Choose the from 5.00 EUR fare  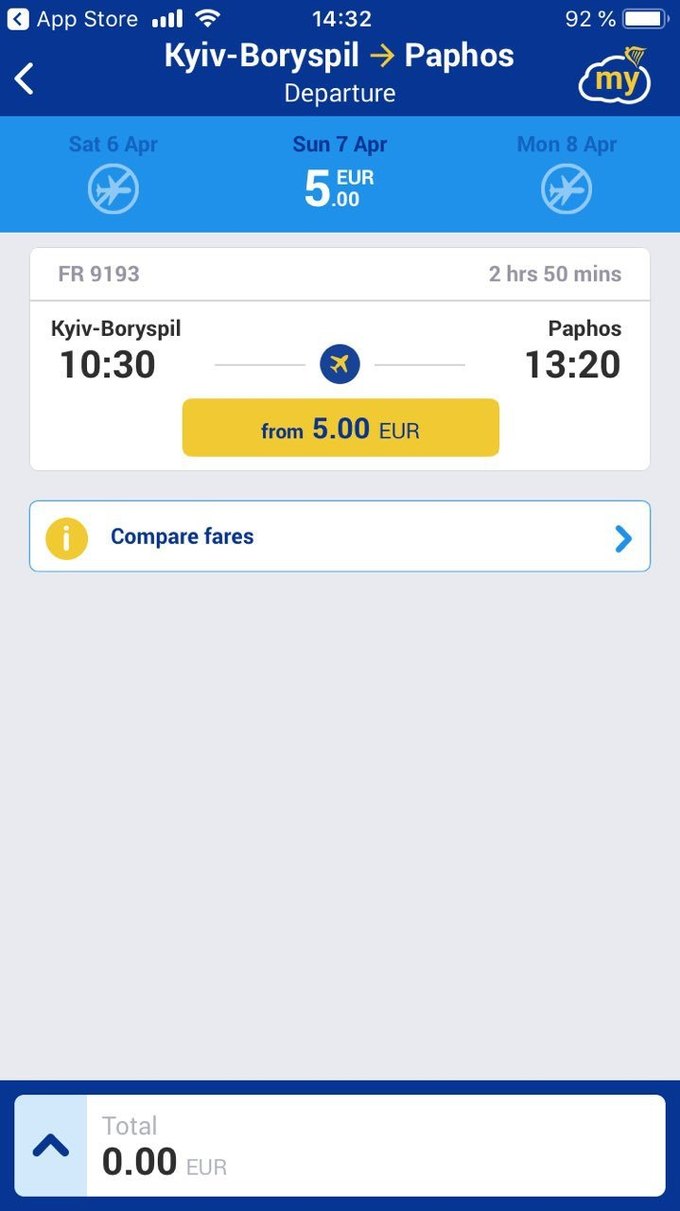tap(340, 428)
